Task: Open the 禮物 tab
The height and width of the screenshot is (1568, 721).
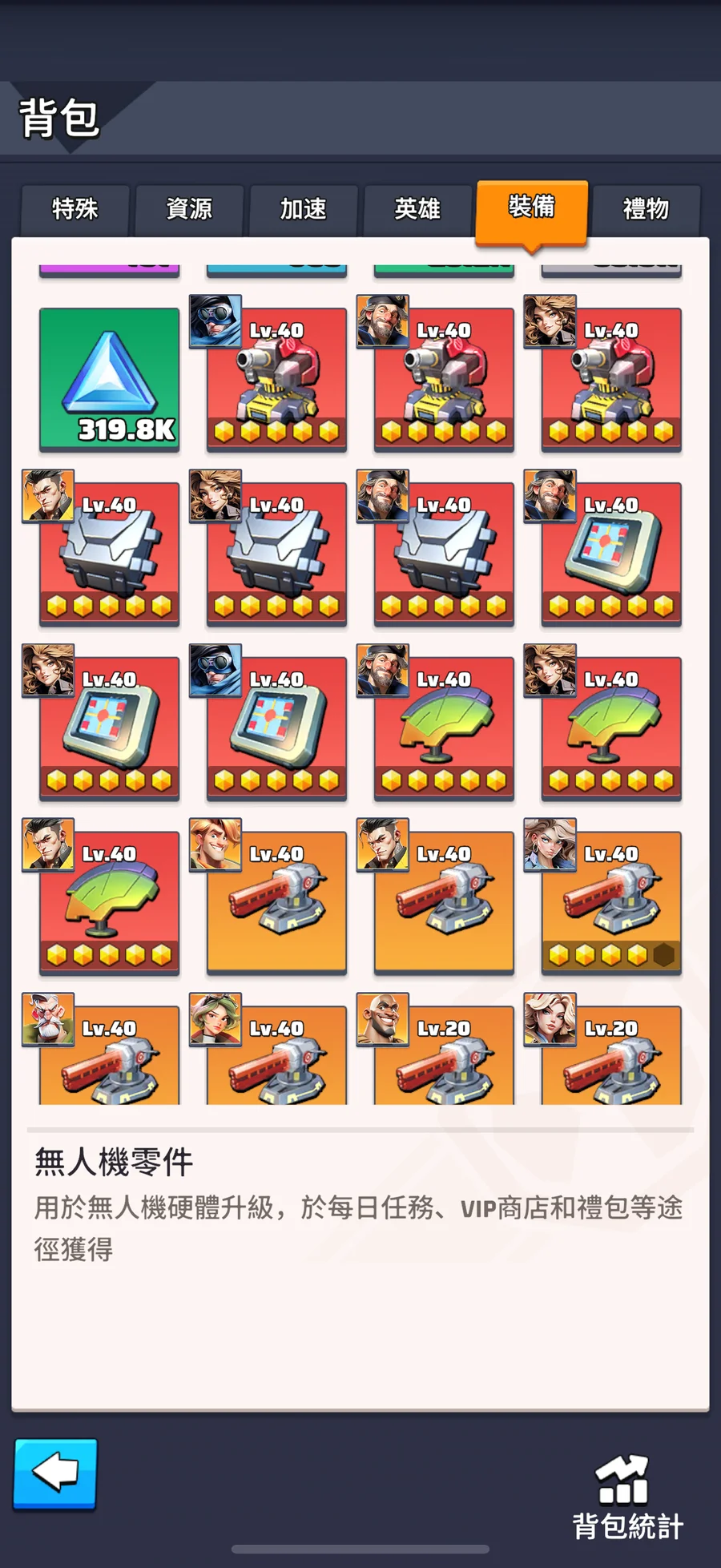Action: tap(646, 209)
